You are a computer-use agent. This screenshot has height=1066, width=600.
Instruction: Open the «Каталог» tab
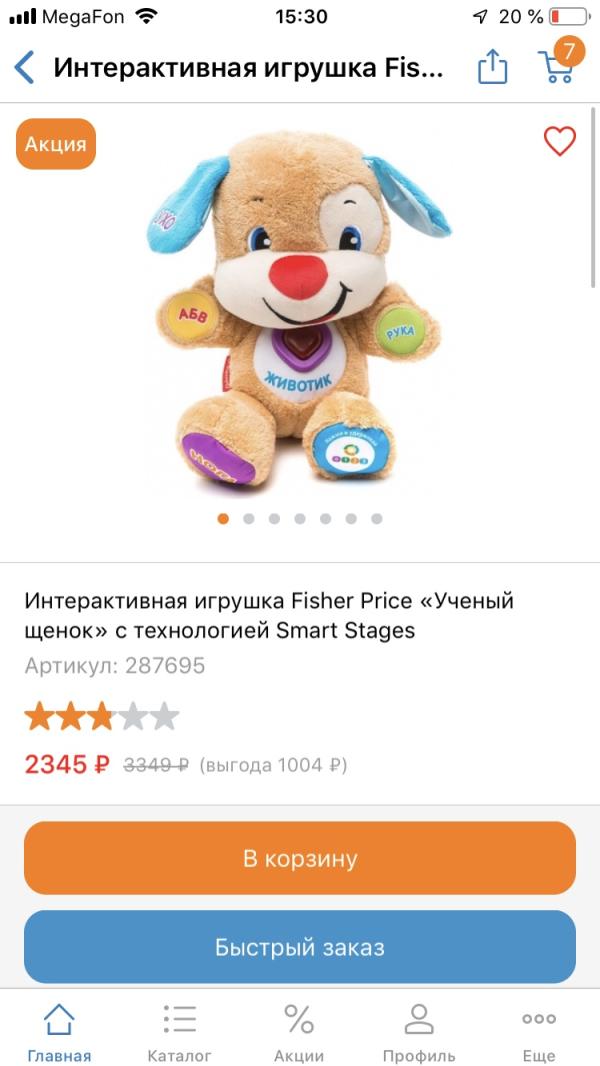point(180,1033)
